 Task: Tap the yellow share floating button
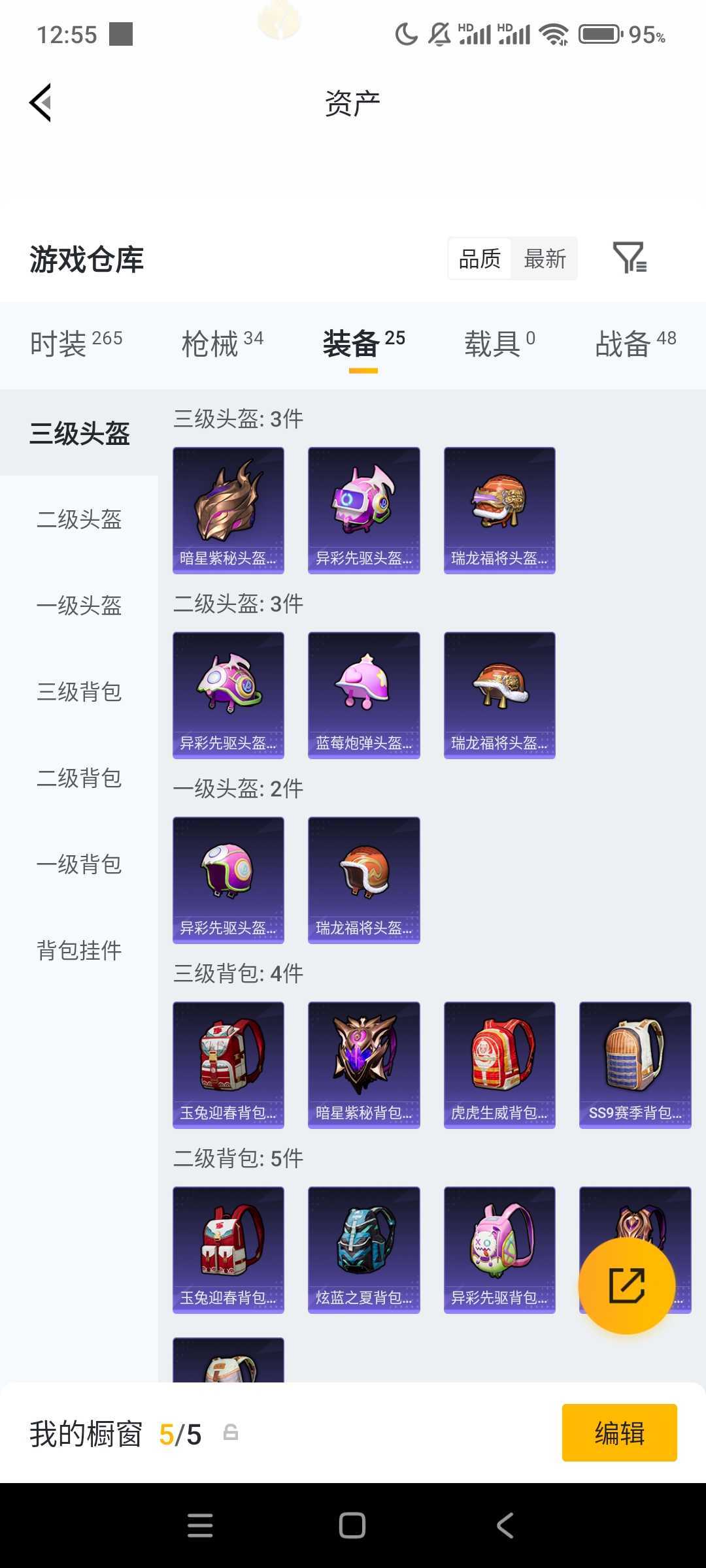click(x=627, y=1284)
